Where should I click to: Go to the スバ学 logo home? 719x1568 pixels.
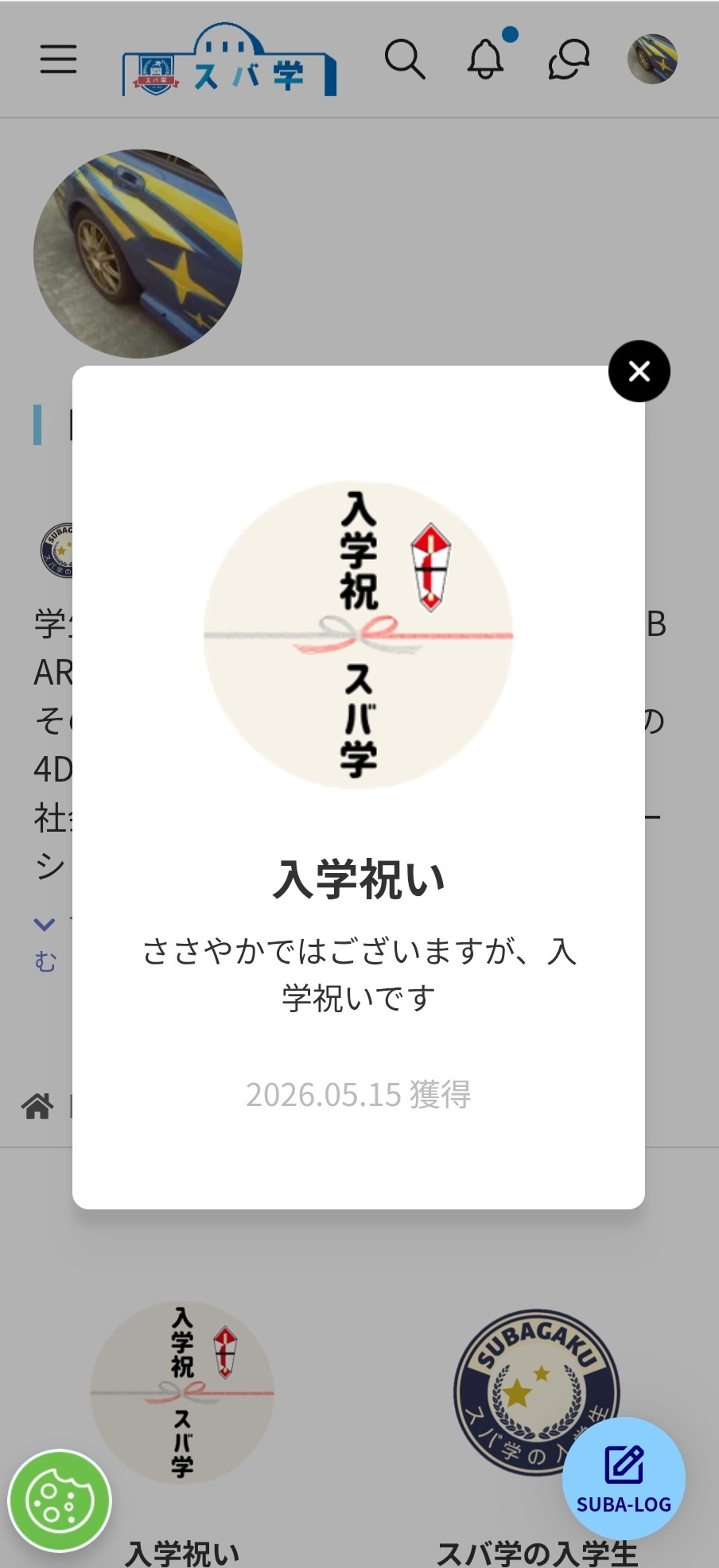tap(229, 60)
